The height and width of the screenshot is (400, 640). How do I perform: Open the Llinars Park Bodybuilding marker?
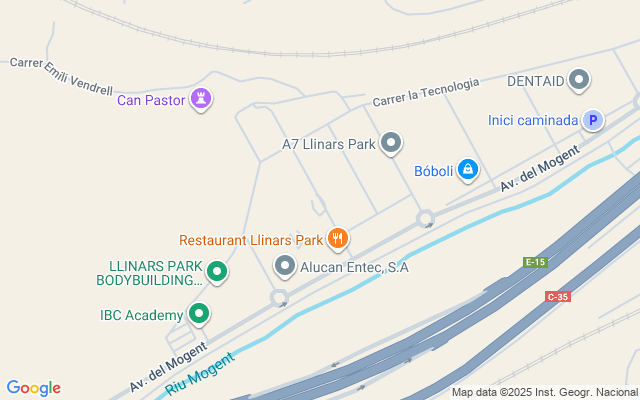[217, 269]
